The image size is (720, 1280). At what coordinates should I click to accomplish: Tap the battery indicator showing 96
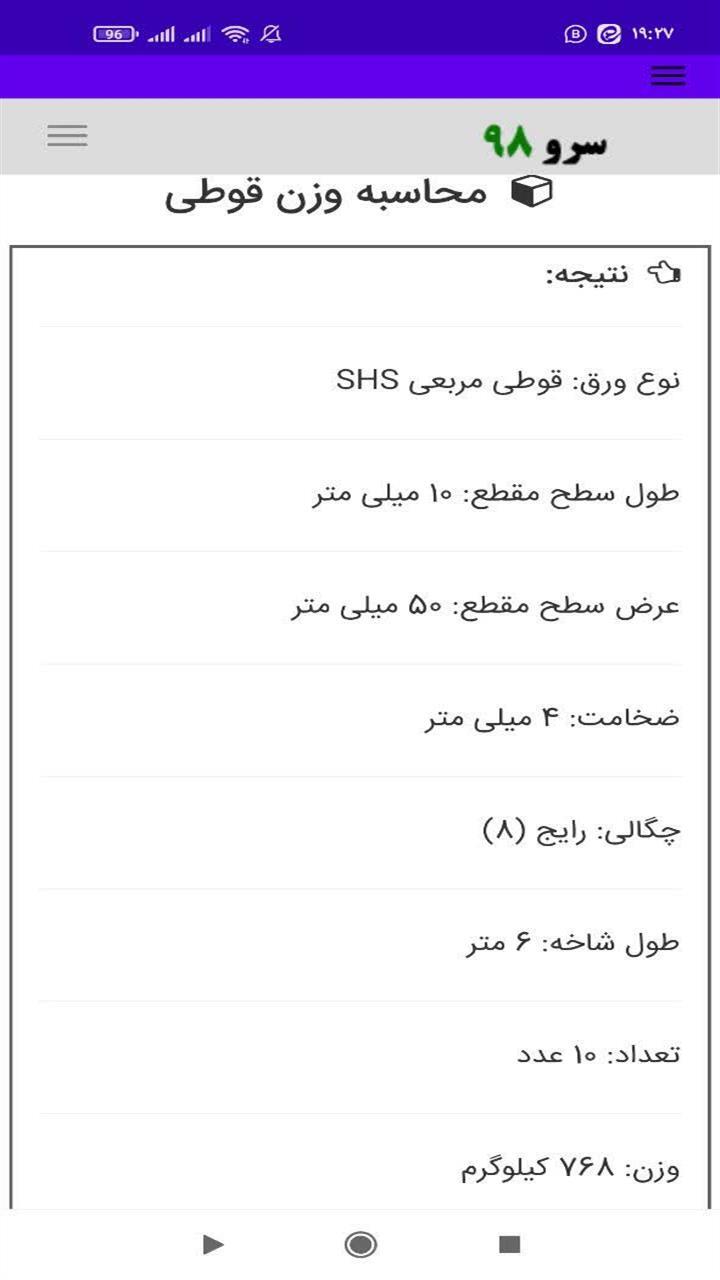click(x=115, y=31)
